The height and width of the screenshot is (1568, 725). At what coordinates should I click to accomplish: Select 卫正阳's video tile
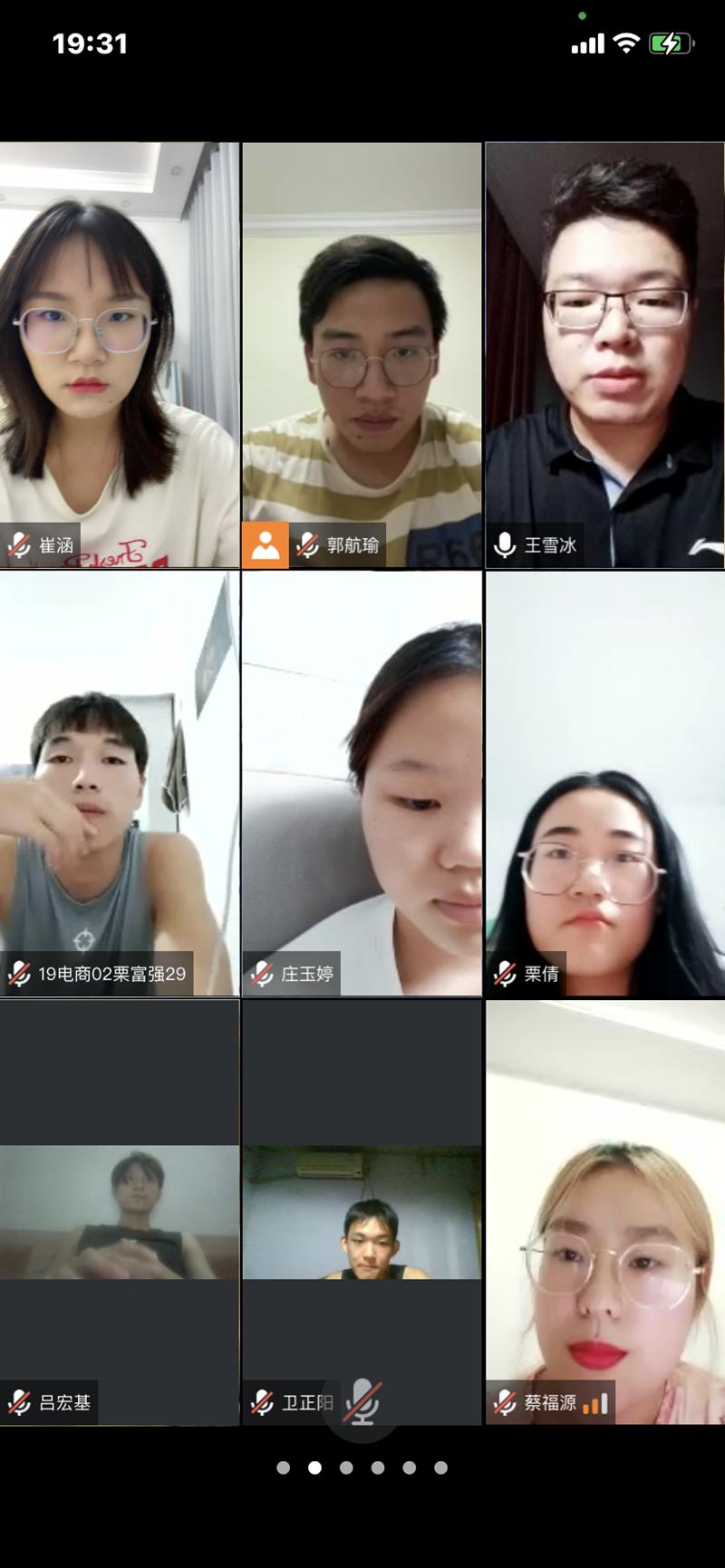point(362,1212)
